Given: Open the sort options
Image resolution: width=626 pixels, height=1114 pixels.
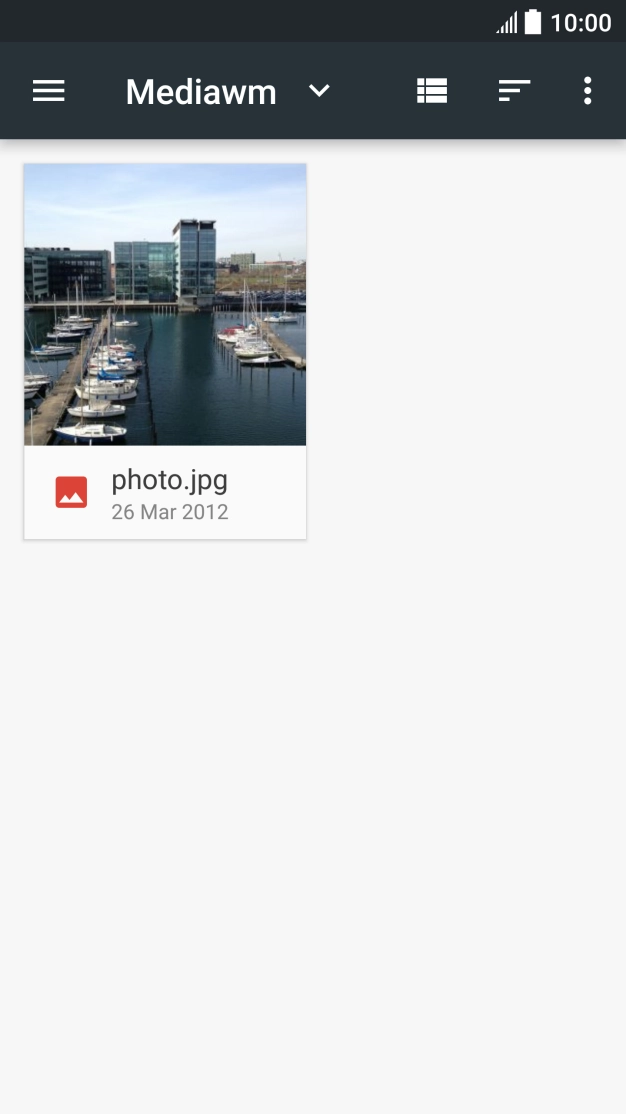Looking at the screenshot, I should [x=514, y=90].
